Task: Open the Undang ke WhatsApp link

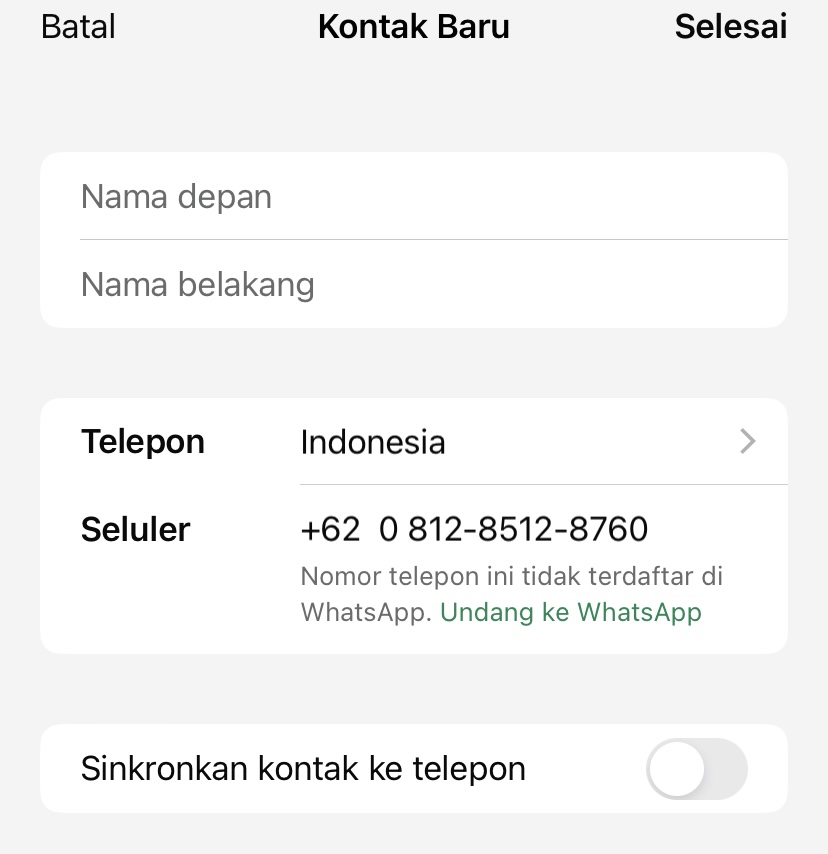Action: pos(571,612)
